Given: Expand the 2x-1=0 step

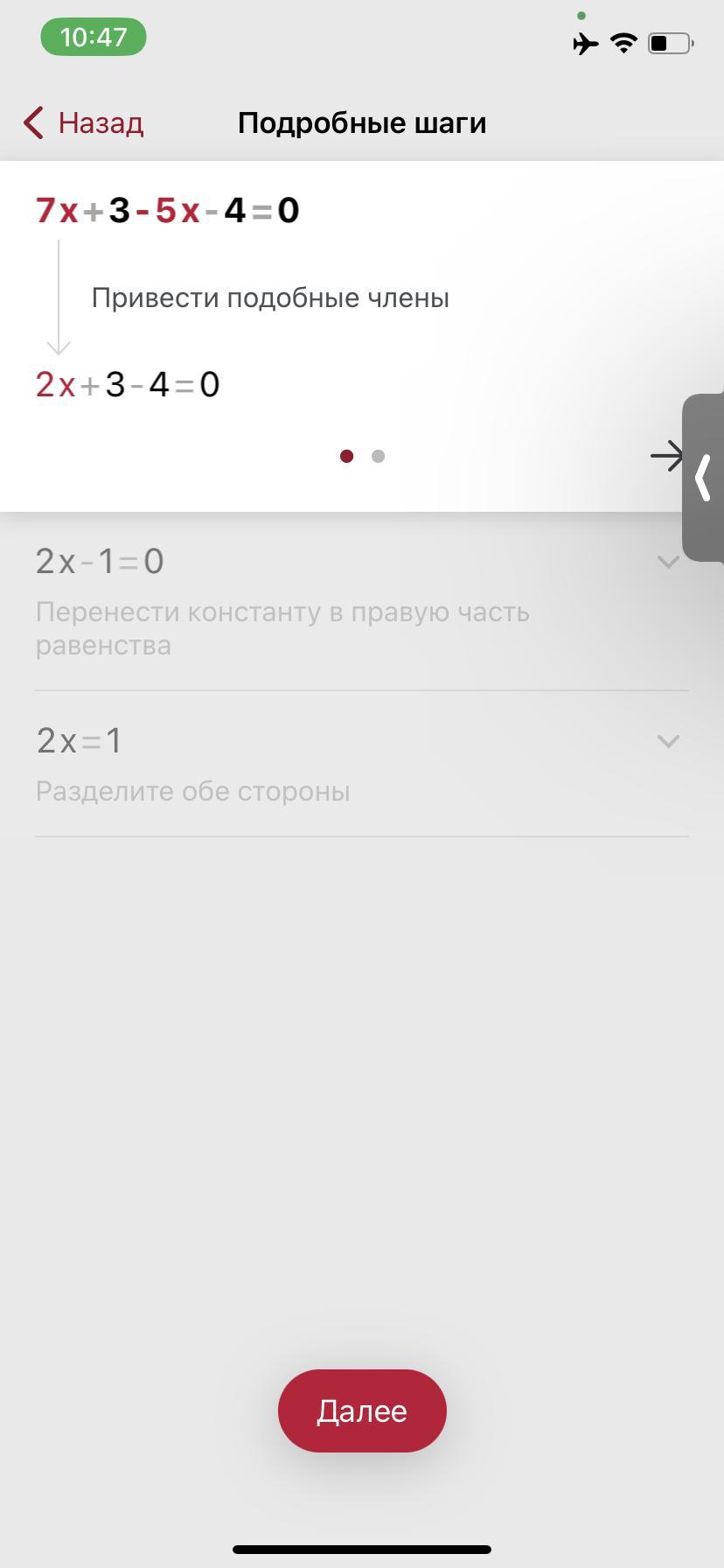Looking at the screenshot, I should tap(668, 562).
